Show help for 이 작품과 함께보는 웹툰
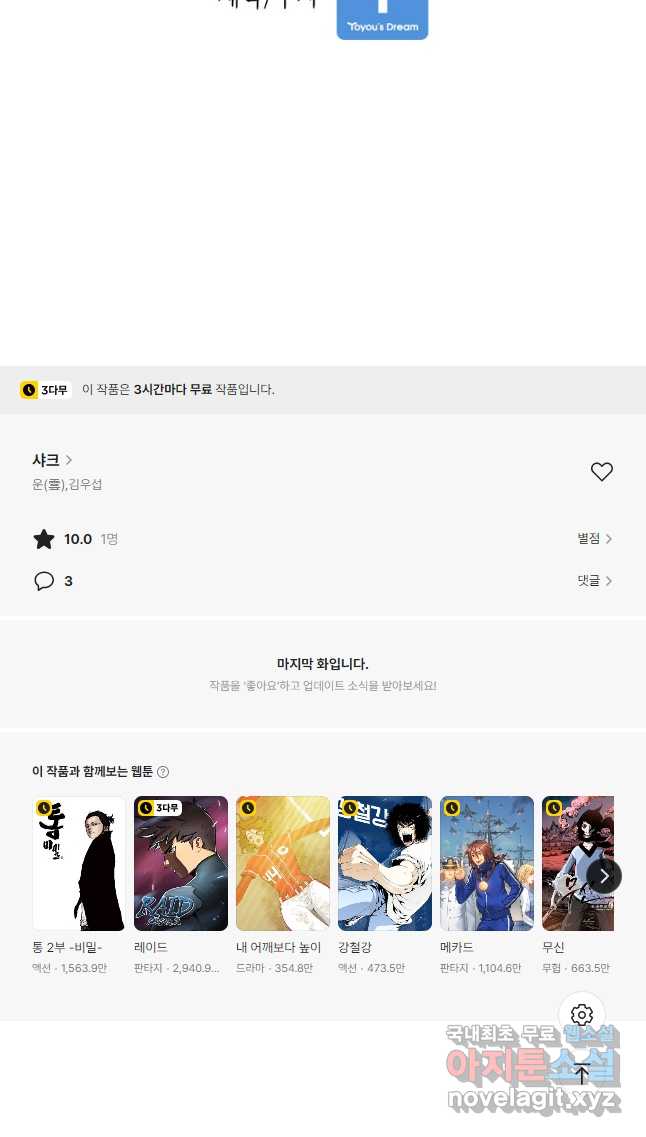Screen dimensions: 646x1137 click(x=163, y=772)
